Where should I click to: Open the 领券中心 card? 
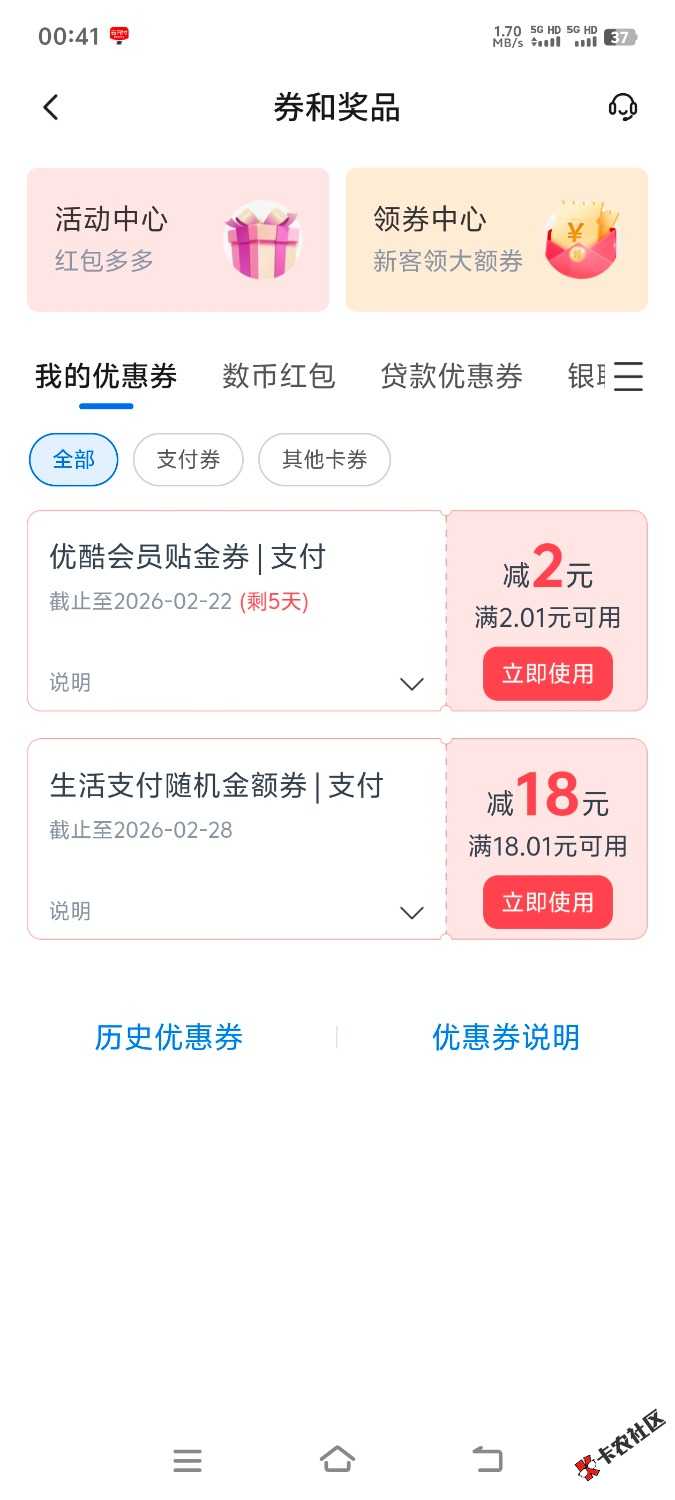coord(496,240)
